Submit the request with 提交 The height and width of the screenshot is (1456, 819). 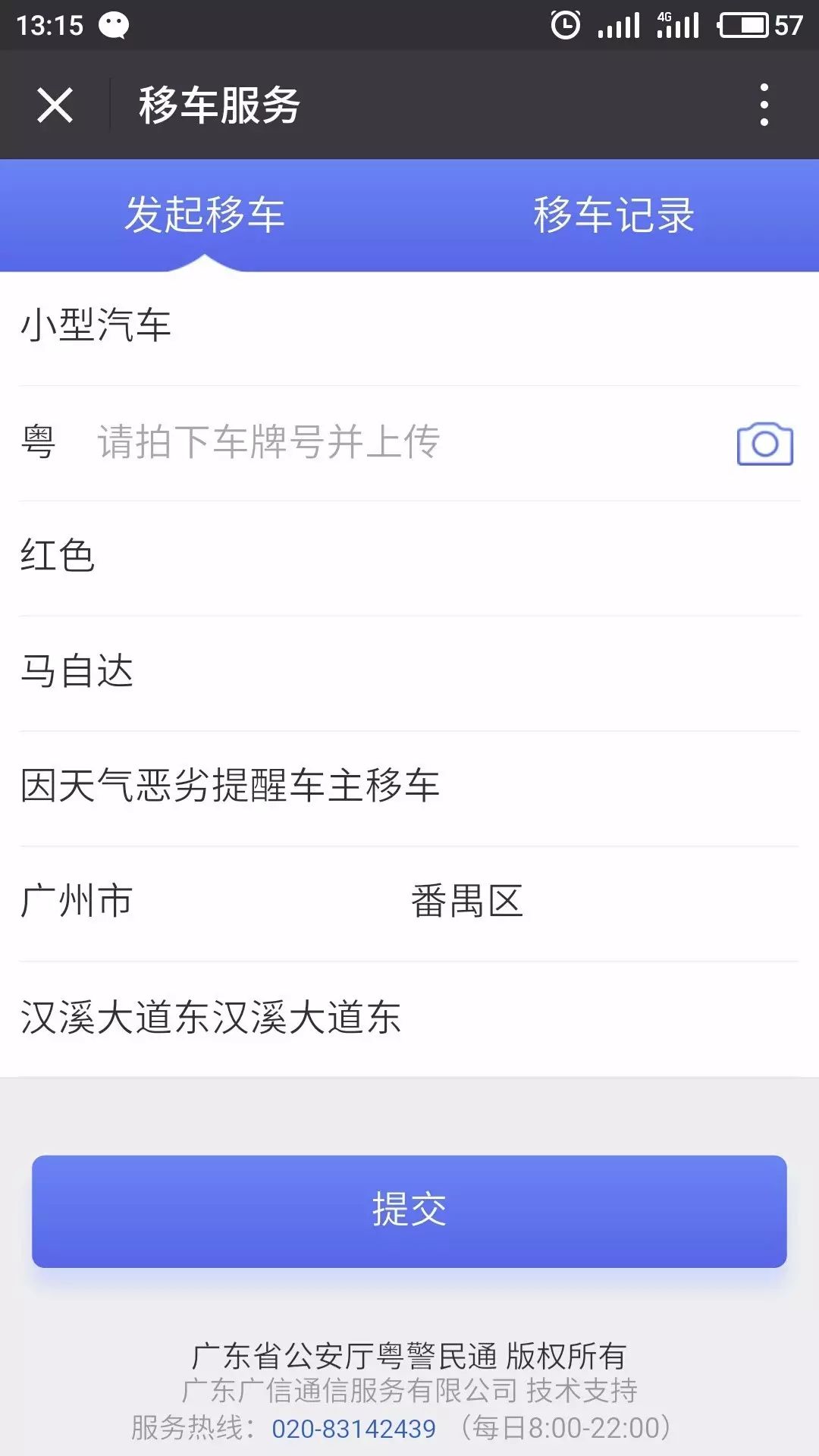tap(409, 1210)
